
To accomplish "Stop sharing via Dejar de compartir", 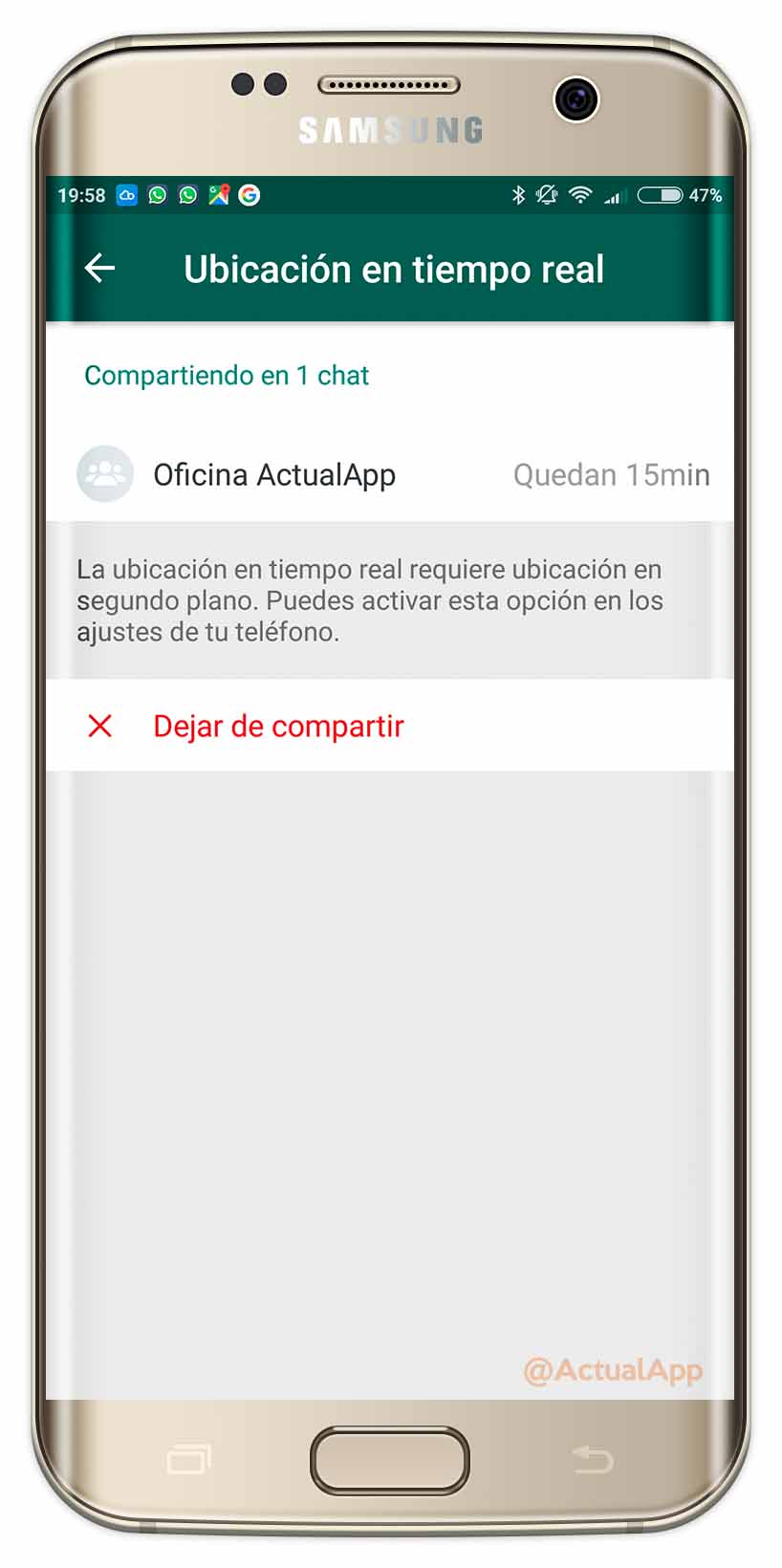I will click(x=390, y=726).
